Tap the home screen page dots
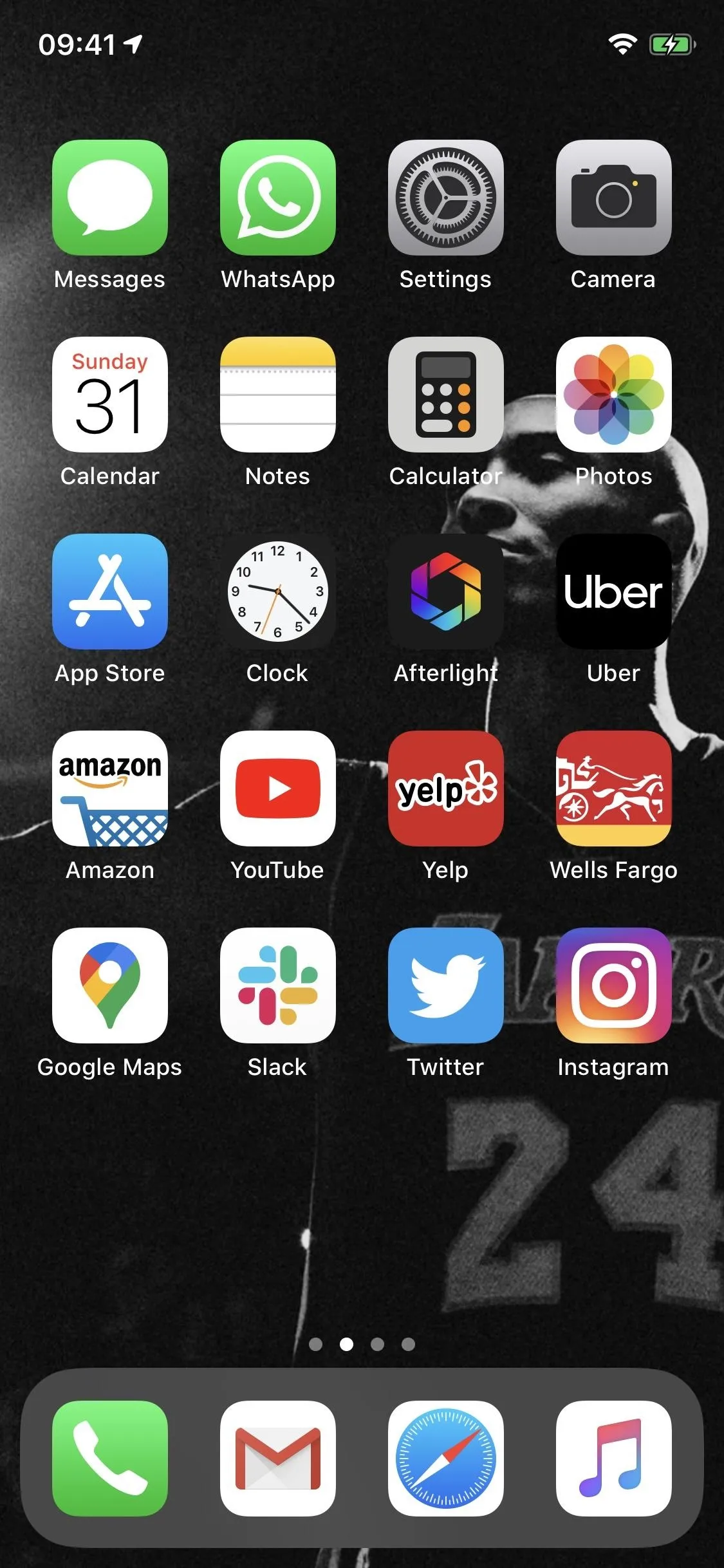Image resolution: width=724 pixels, height=1568 pixels. [362, 1344]
